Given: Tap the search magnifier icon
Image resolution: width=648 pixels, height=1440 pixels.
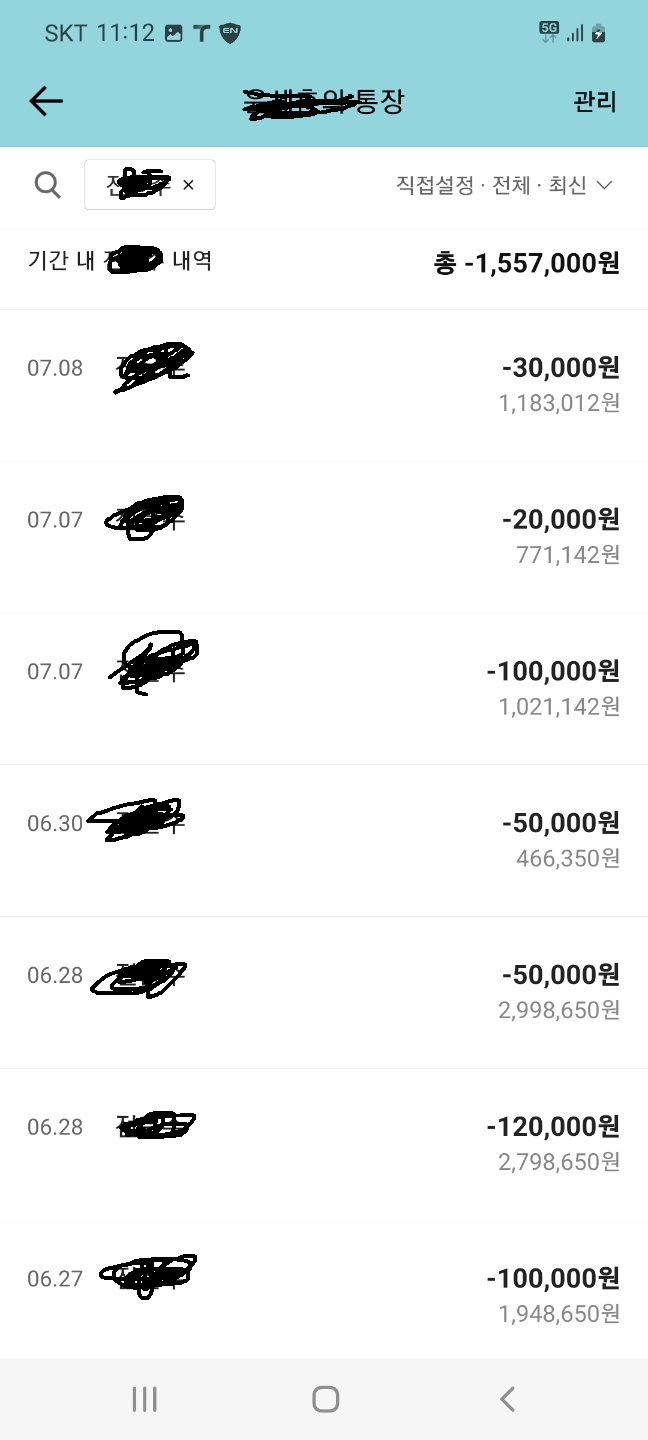Looking at the screenshot, I should (x=48, y=185).
